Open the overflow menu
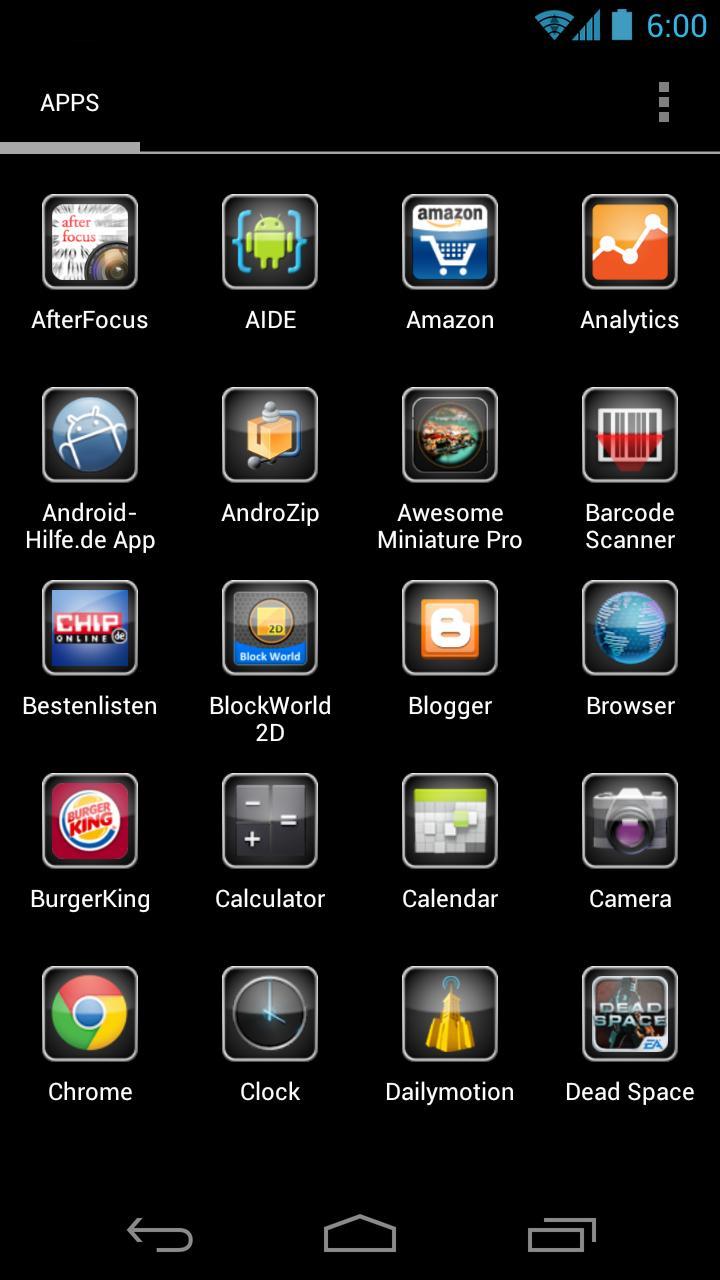The height and width of the screenshot is (1280, 720). coord(664,101)
